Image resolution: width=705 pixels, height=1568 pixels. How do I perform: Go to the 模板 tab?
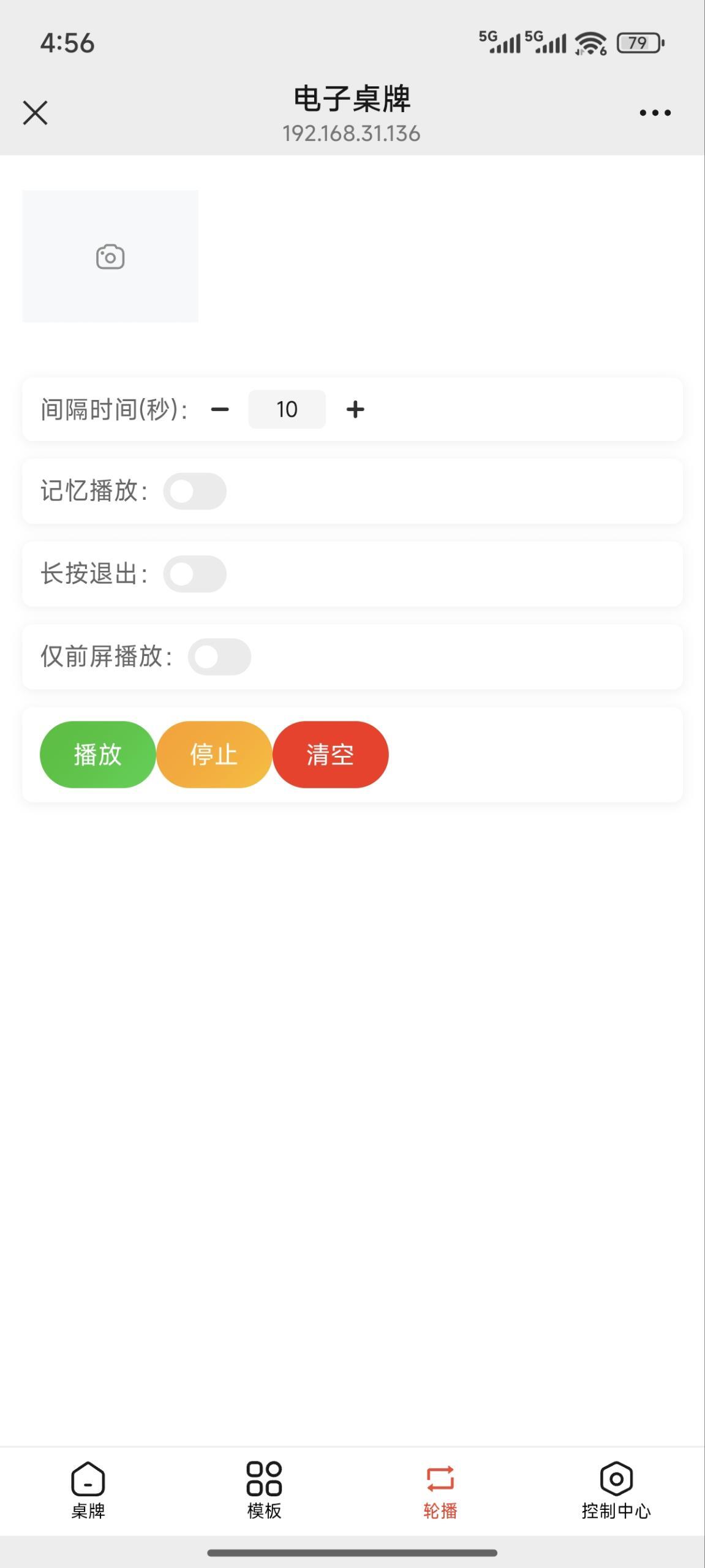click(x=264, y=1491)
